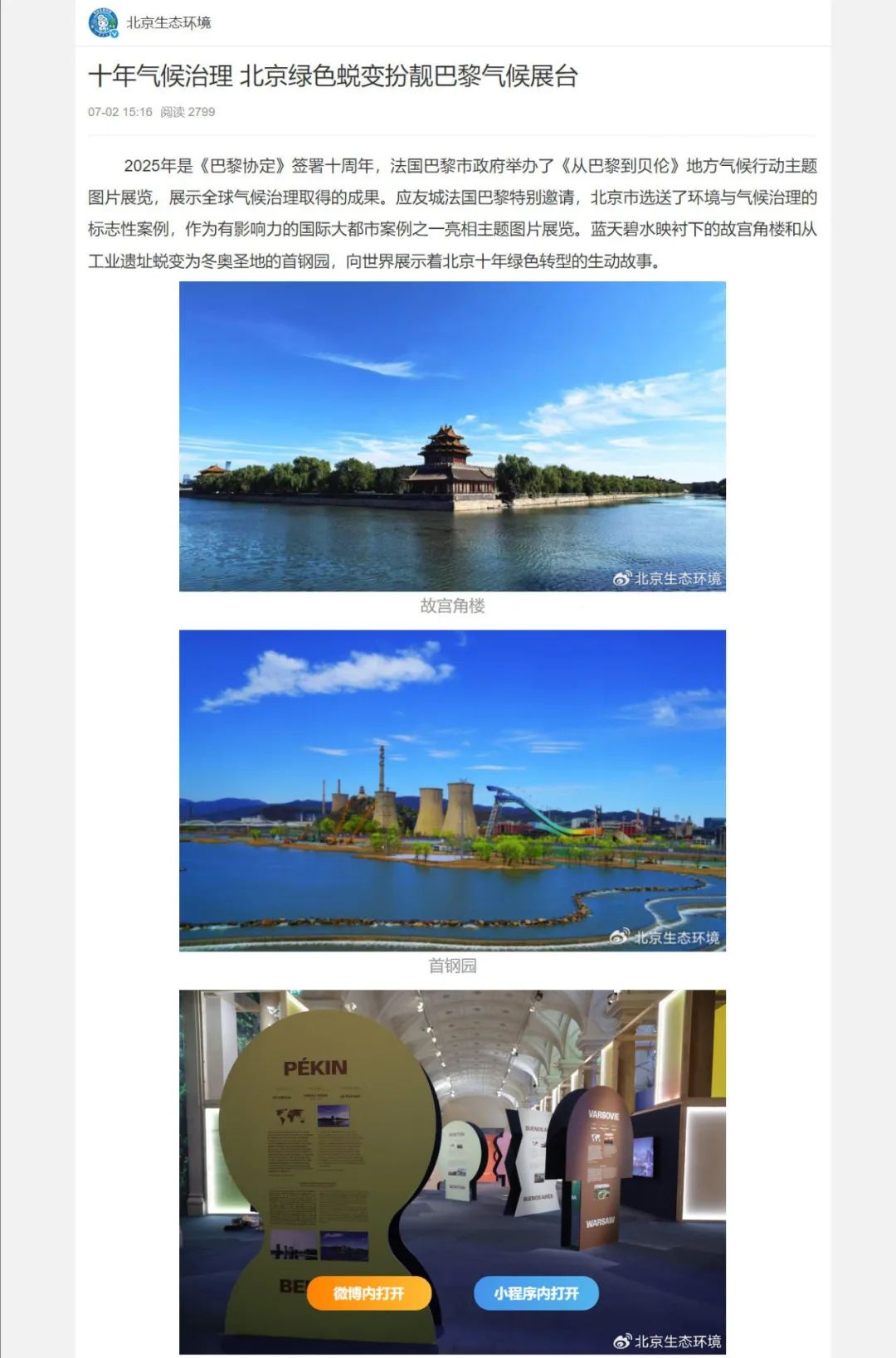Tap the 小程序内打开 button
Viewport: 896px width, 1358px height.
536,1292
